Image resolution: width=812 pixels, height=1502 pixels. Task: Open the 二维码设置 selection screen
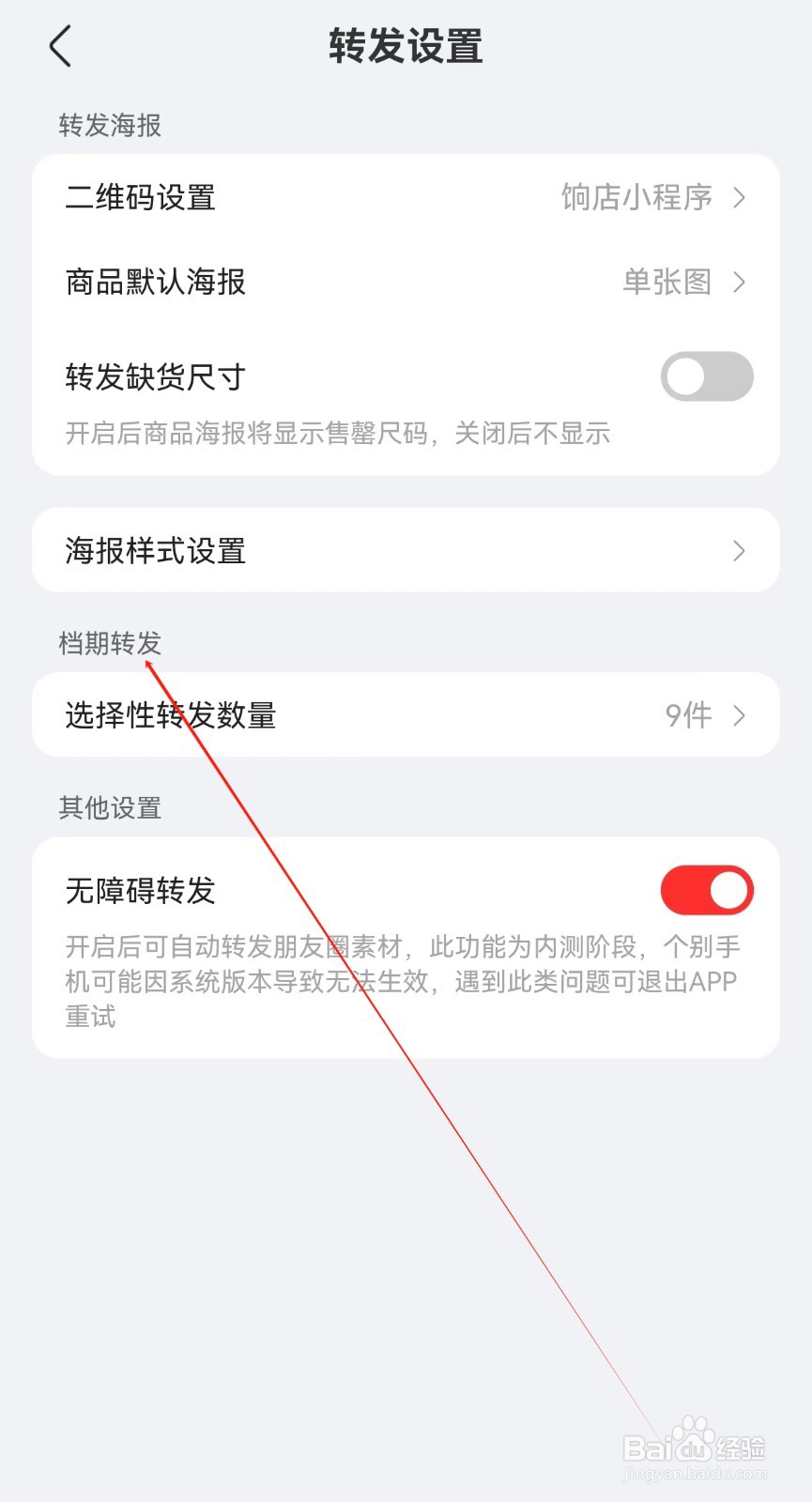[x=404, y=198]
